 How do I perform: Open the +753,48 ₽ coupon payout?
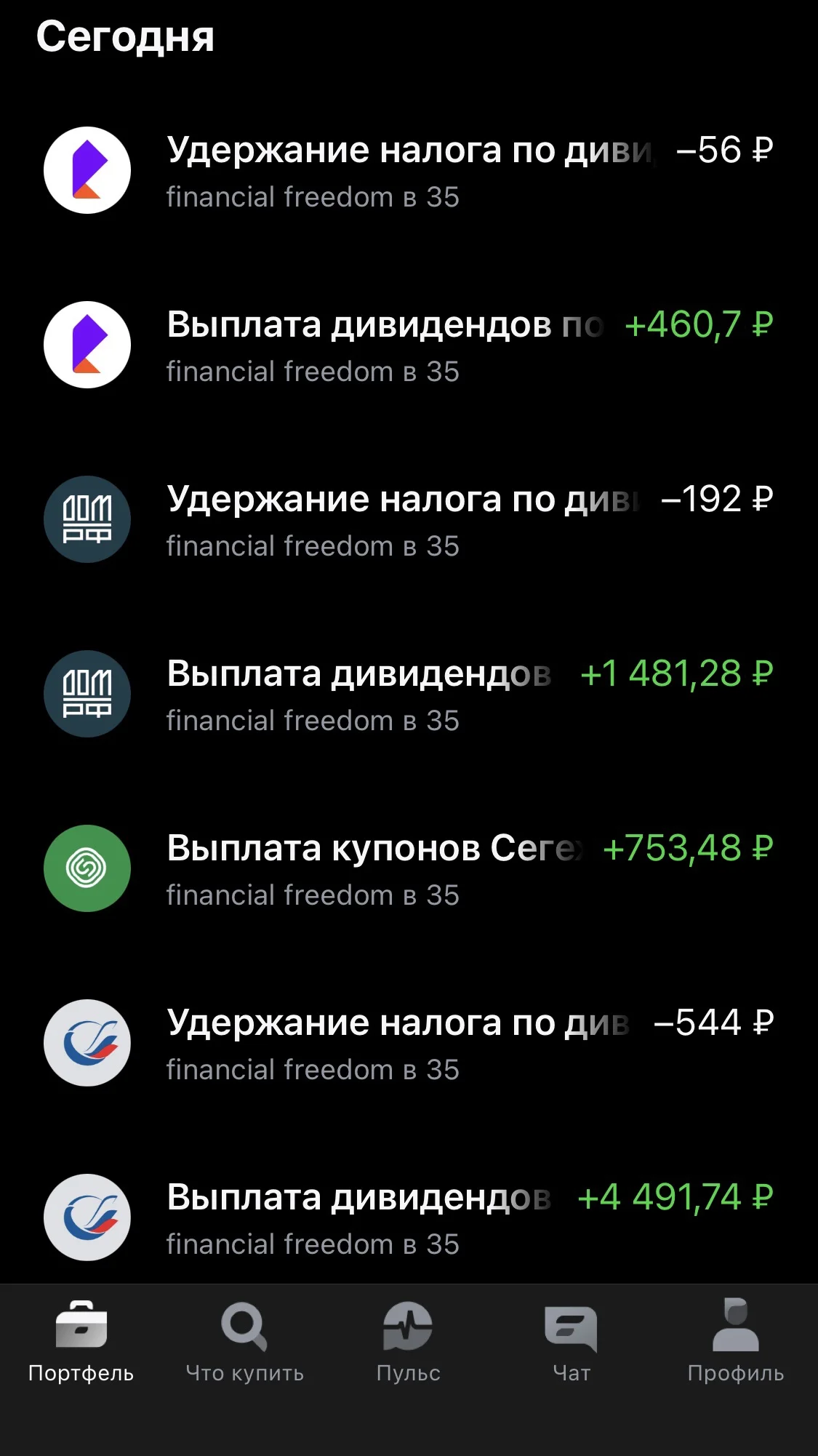[409, 868]
